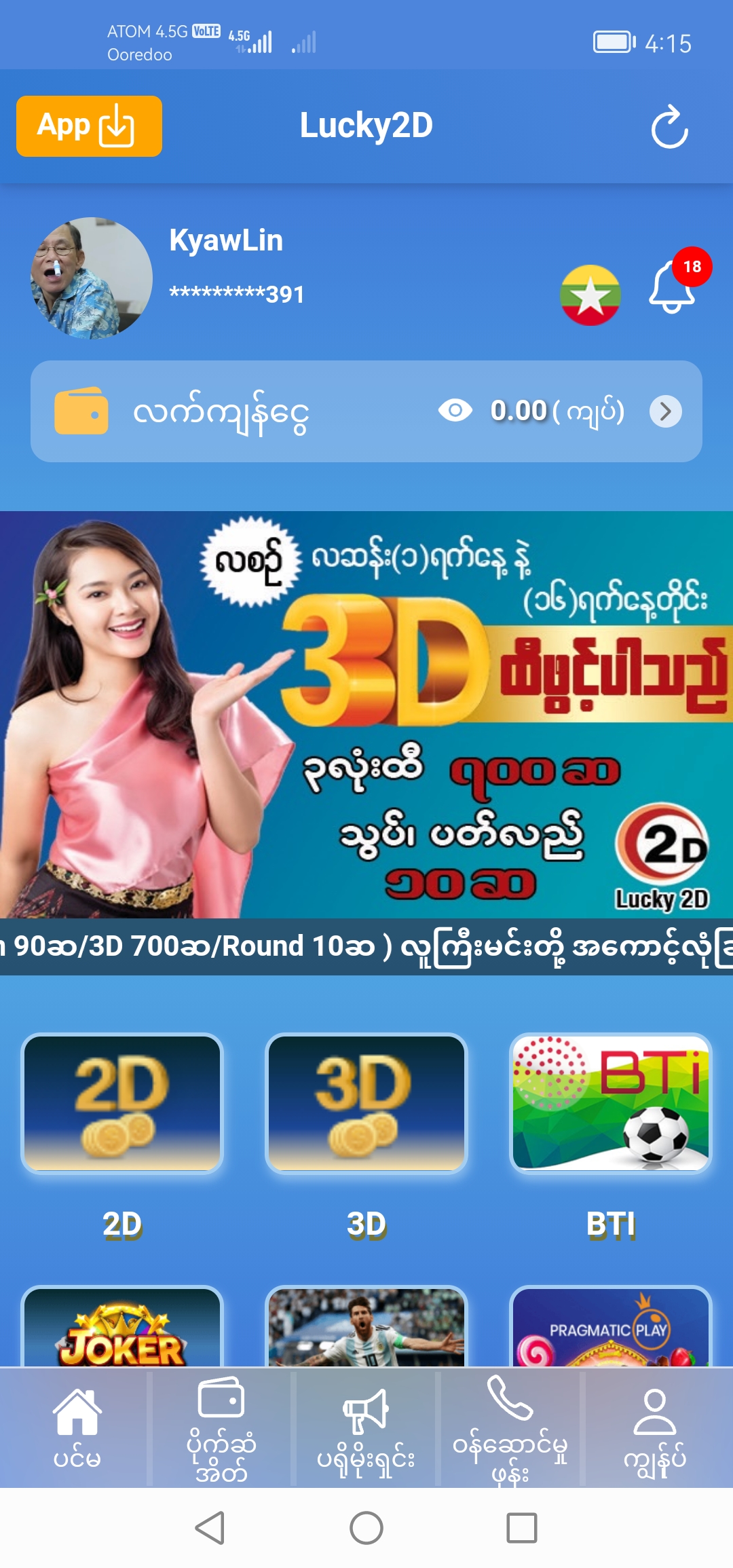
Task: Open balance details chevron arrow
Action: tap(665, 411)
